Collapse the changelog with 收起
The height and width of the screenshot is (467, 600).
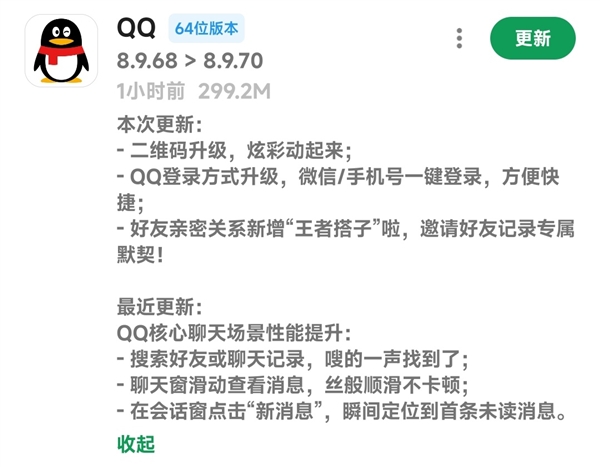136,443
